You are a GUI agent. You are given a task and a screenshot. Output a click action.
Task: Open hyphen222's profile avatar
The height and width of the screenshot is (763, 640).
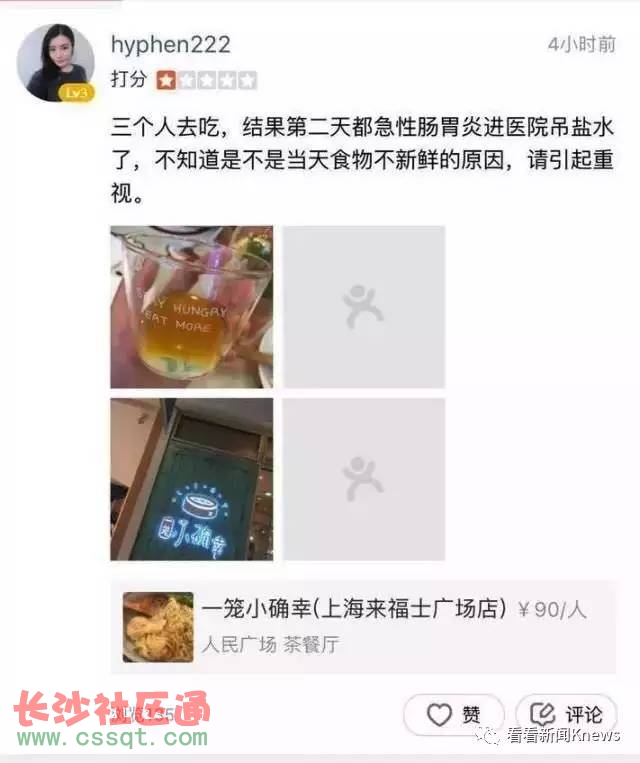[x=55, y=62]
